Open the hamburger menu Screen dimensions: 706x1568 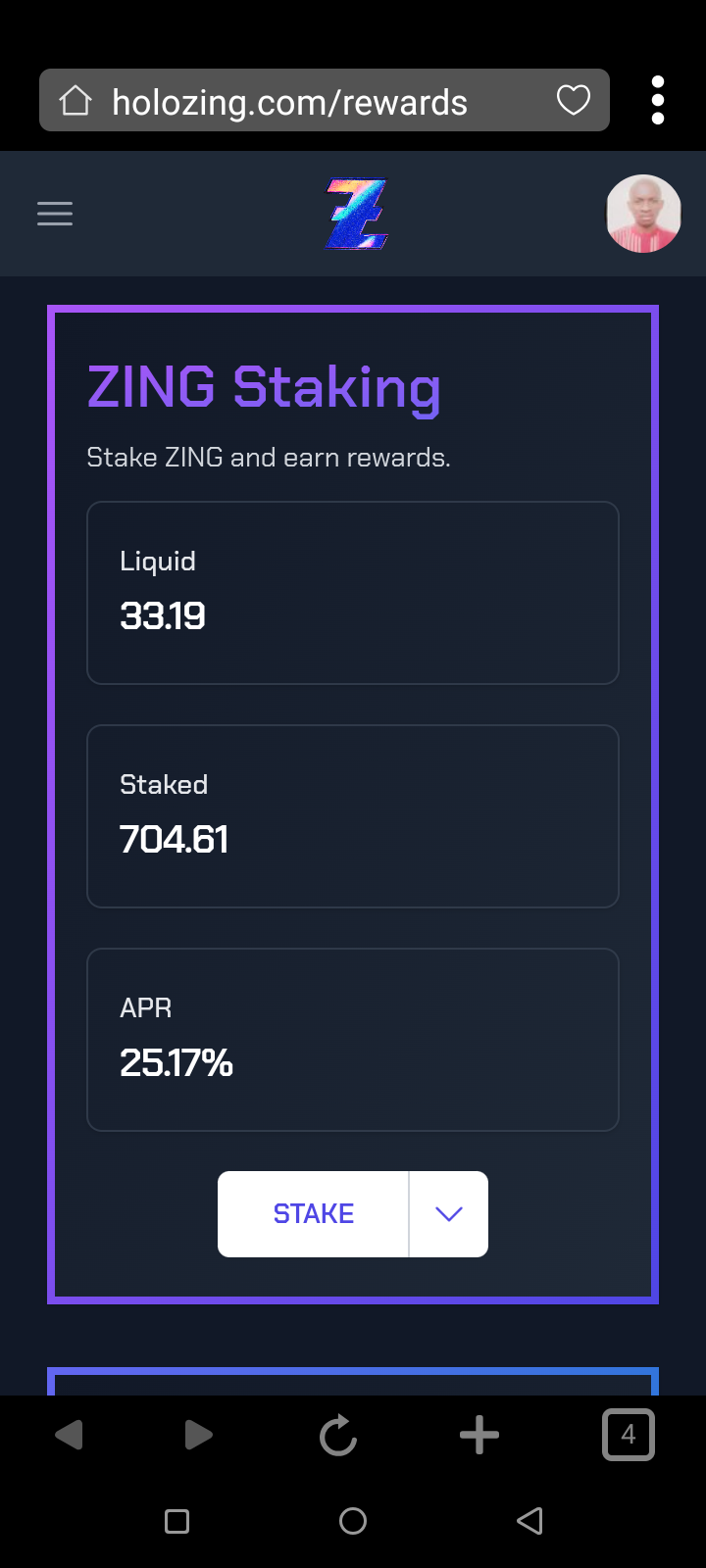pos(55,214)
